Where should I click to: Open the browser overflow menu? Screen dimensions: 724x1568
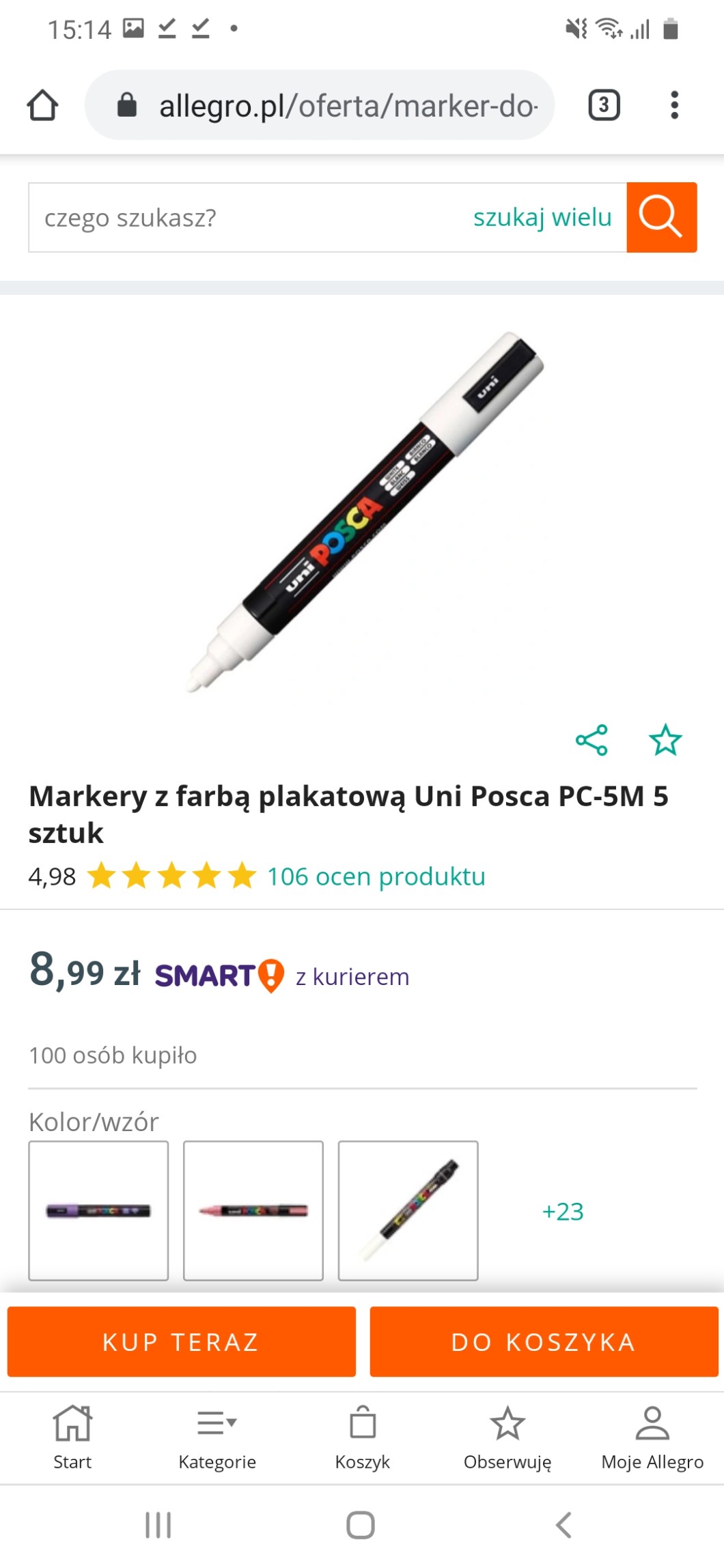pos(674,106)
